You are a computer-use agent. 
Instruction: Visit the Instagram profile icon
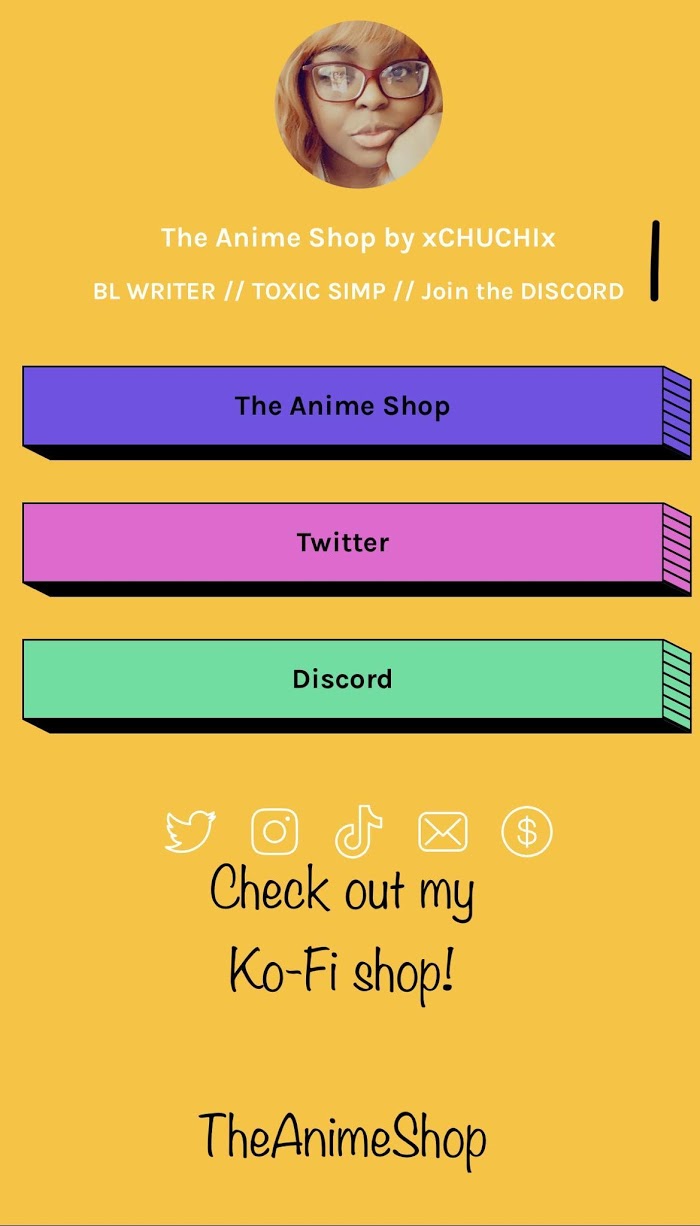[275, 832]
